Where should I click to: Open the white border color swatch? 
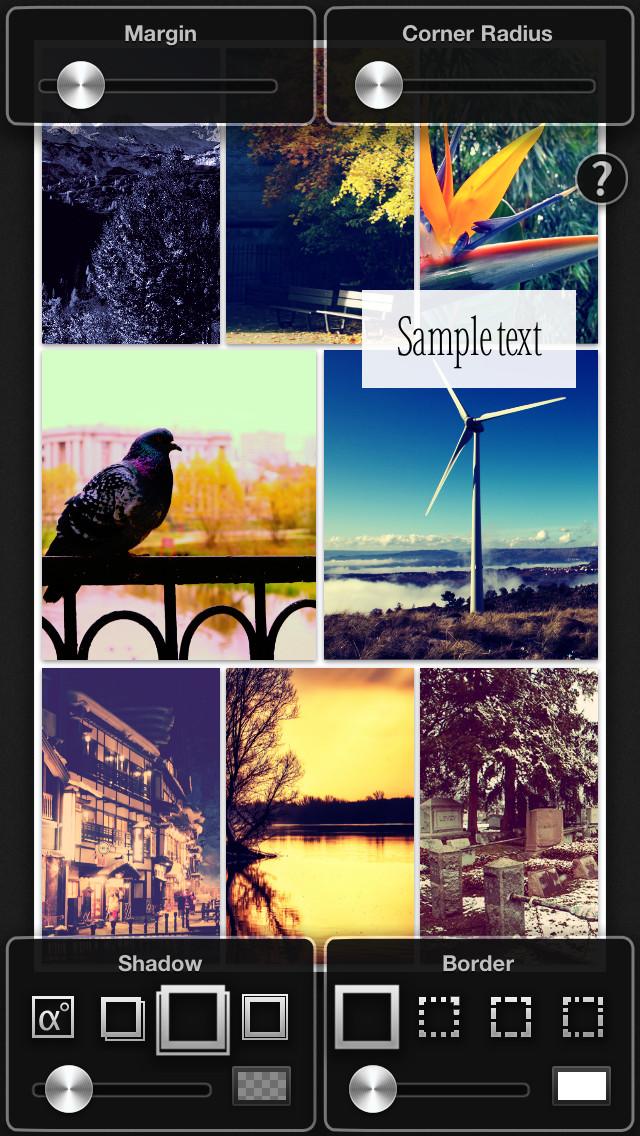[x=581, y=1086]
